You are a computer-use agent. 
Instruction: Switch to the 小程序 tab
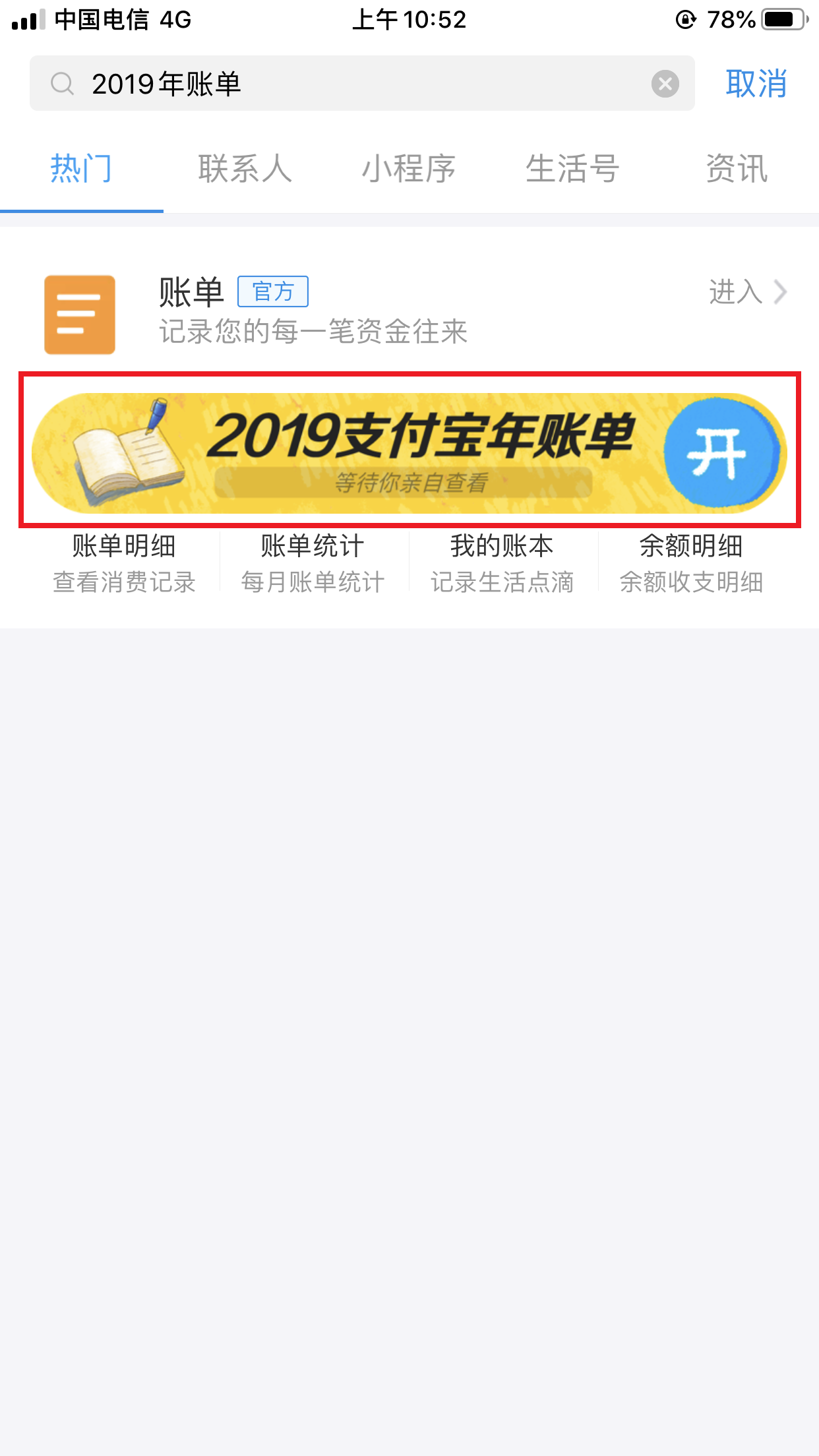[x=409, y=169]
